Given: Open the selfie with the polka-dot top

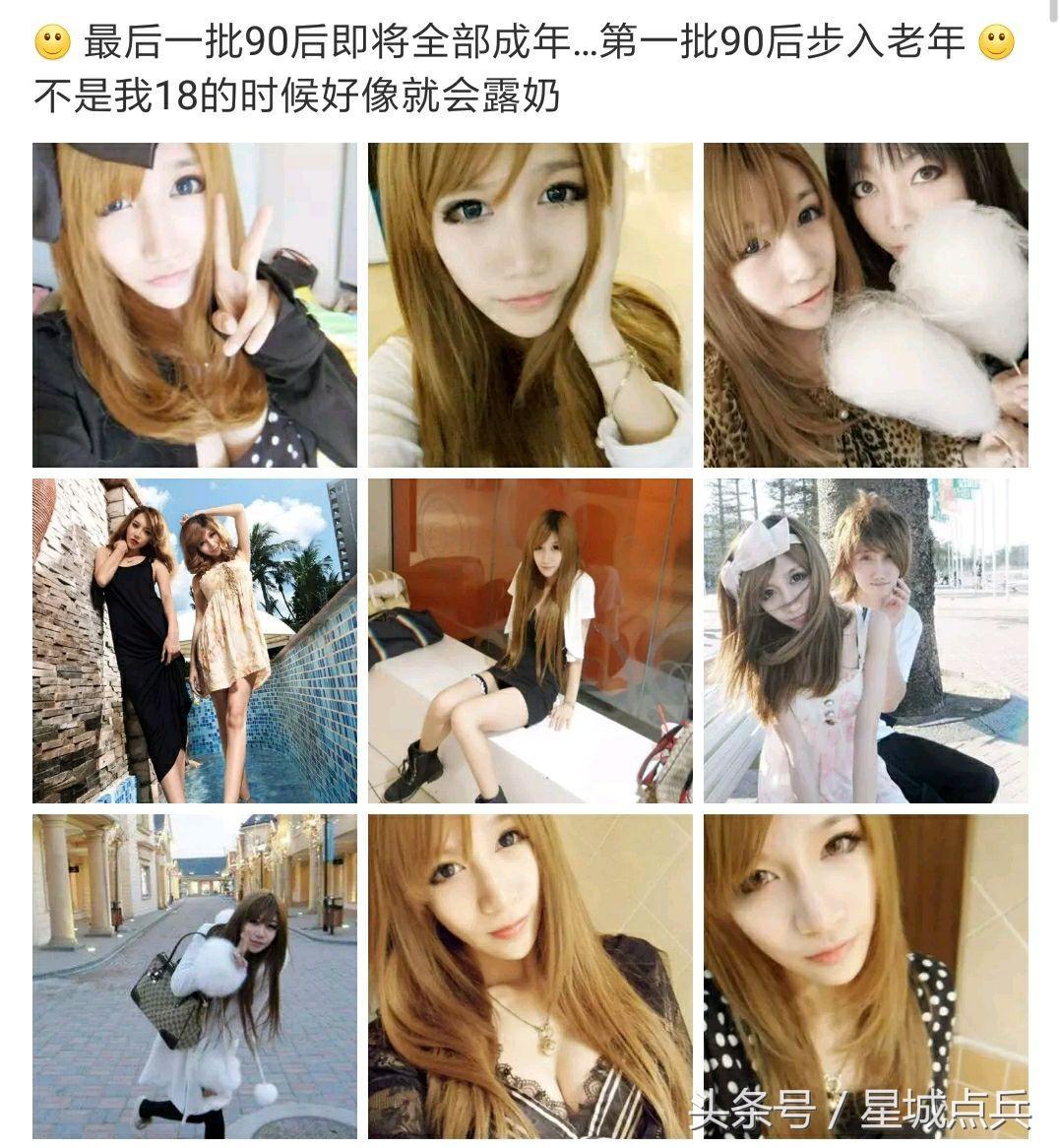Looking at the screenshot, I should (865, 976).
